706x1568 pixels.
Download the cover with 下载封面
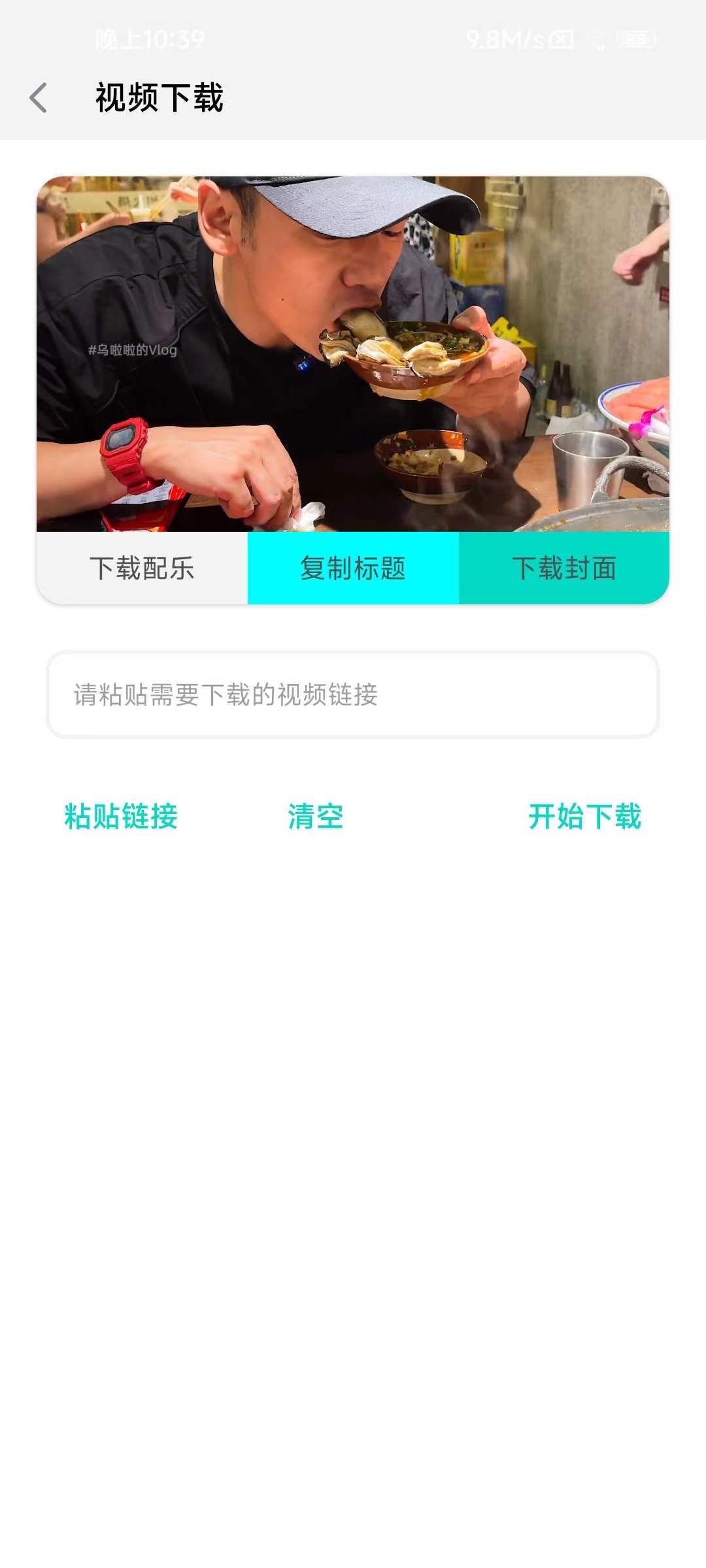(x=563, y=568)
